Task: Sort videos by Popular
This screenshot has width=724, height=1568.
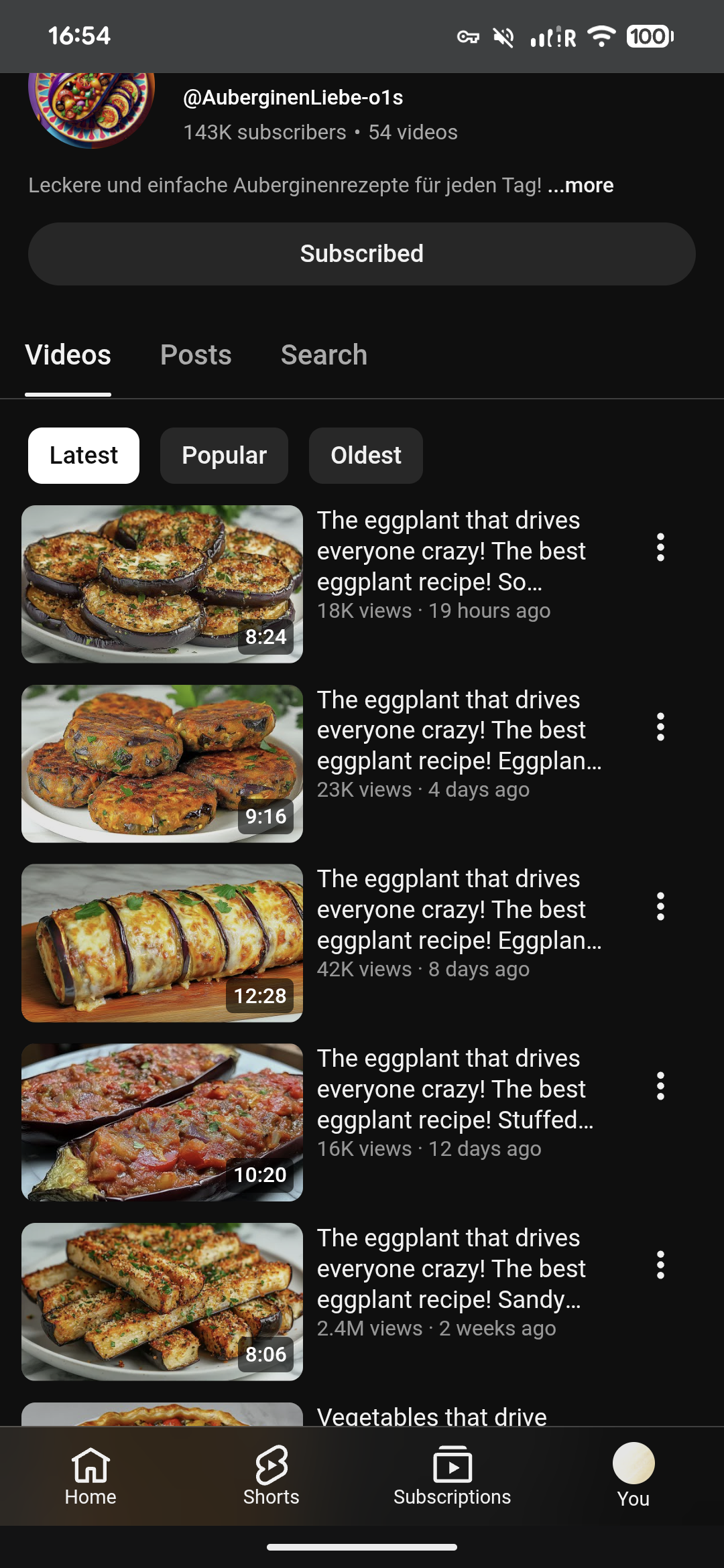Action: pyautogui.click(x=224, y=456)
